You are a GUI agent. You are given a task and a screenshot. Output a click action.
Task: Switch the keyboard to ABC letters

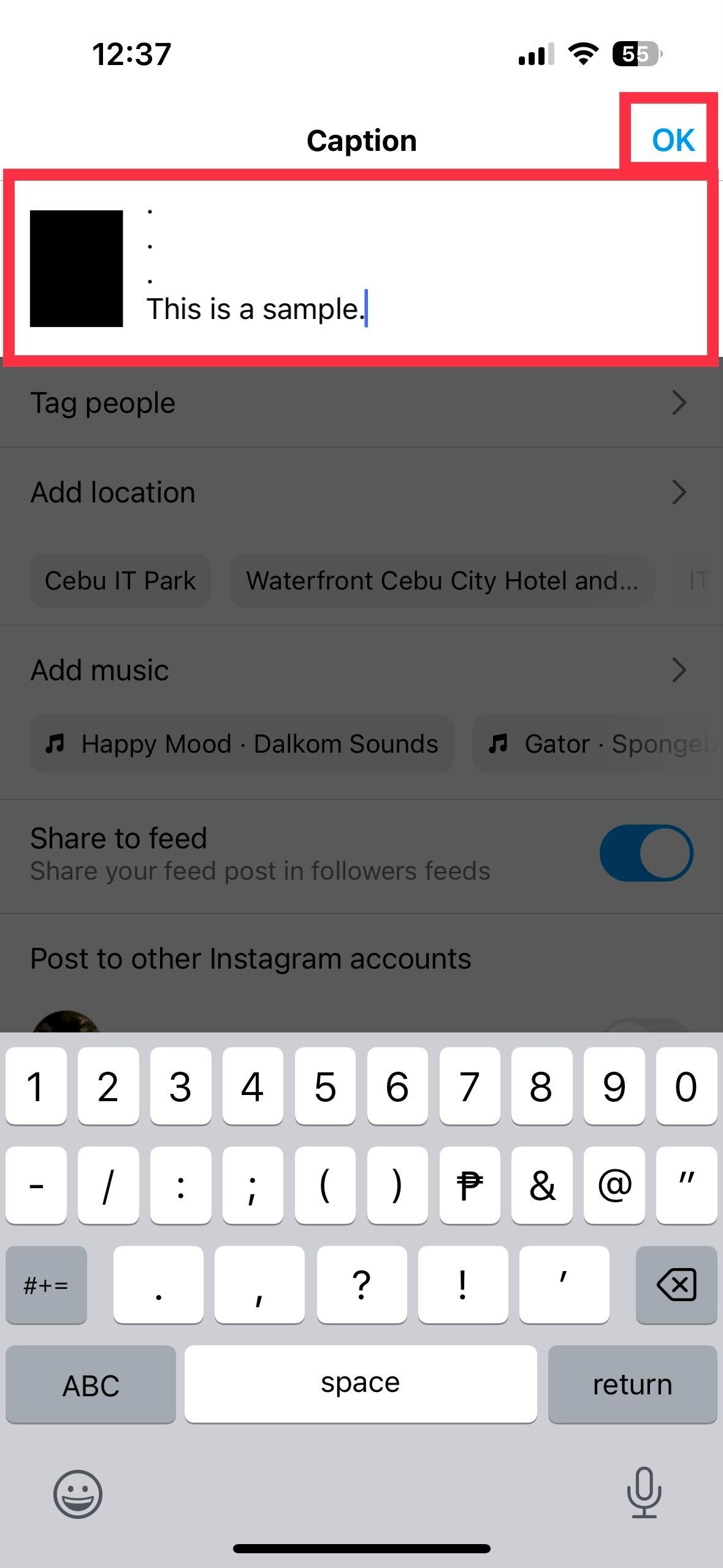91,1384
